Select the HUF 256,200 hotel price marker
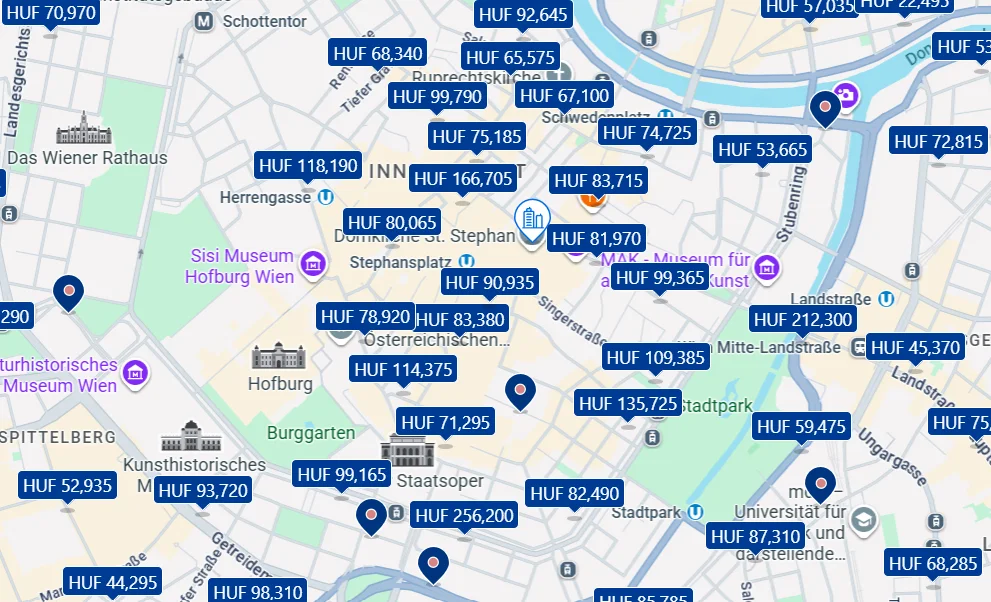991x602 pixels. (464, 516)
